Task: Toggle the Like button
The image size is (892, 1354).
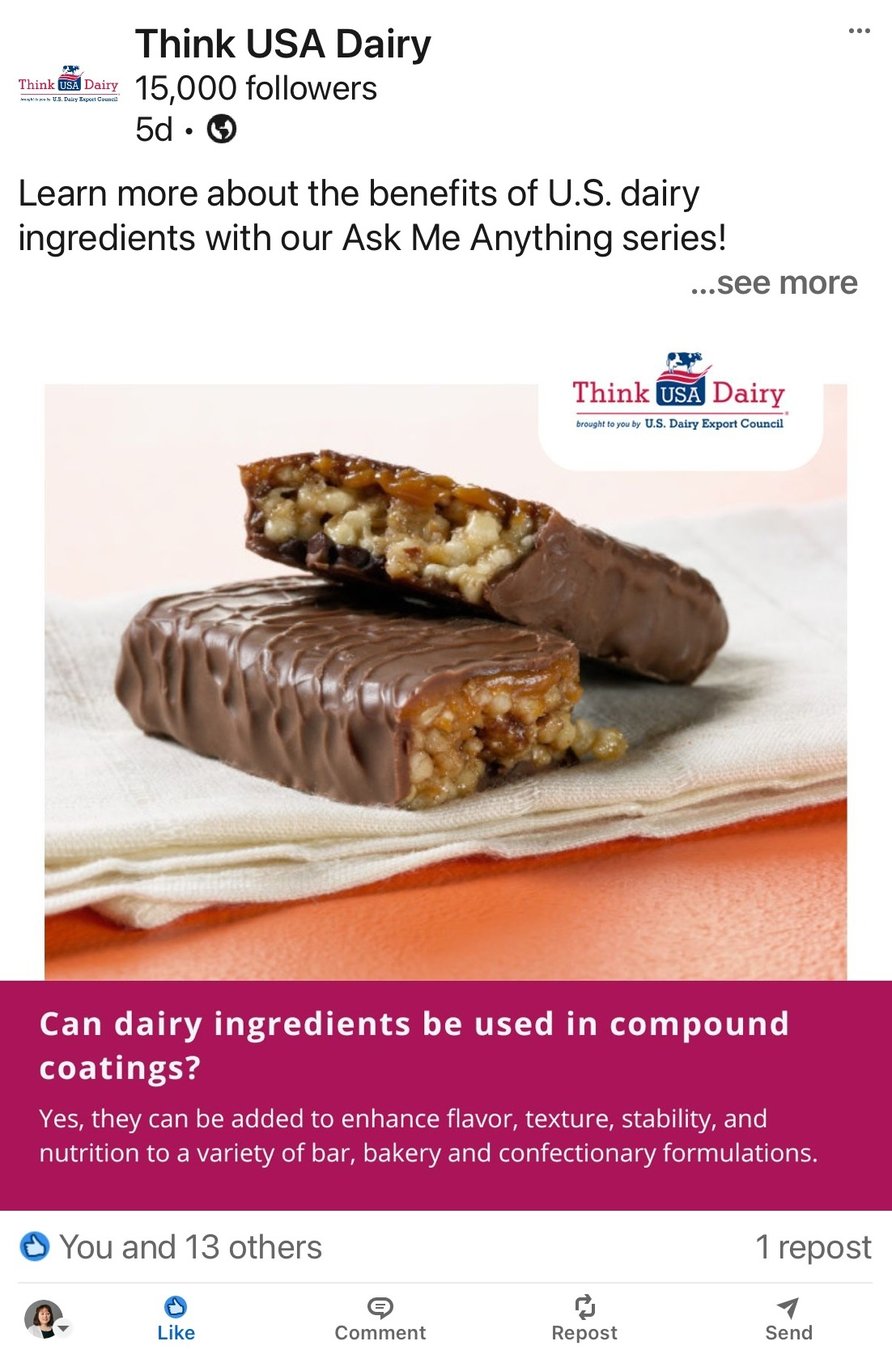Action: pyautogui.click(x=176, y=1318)
